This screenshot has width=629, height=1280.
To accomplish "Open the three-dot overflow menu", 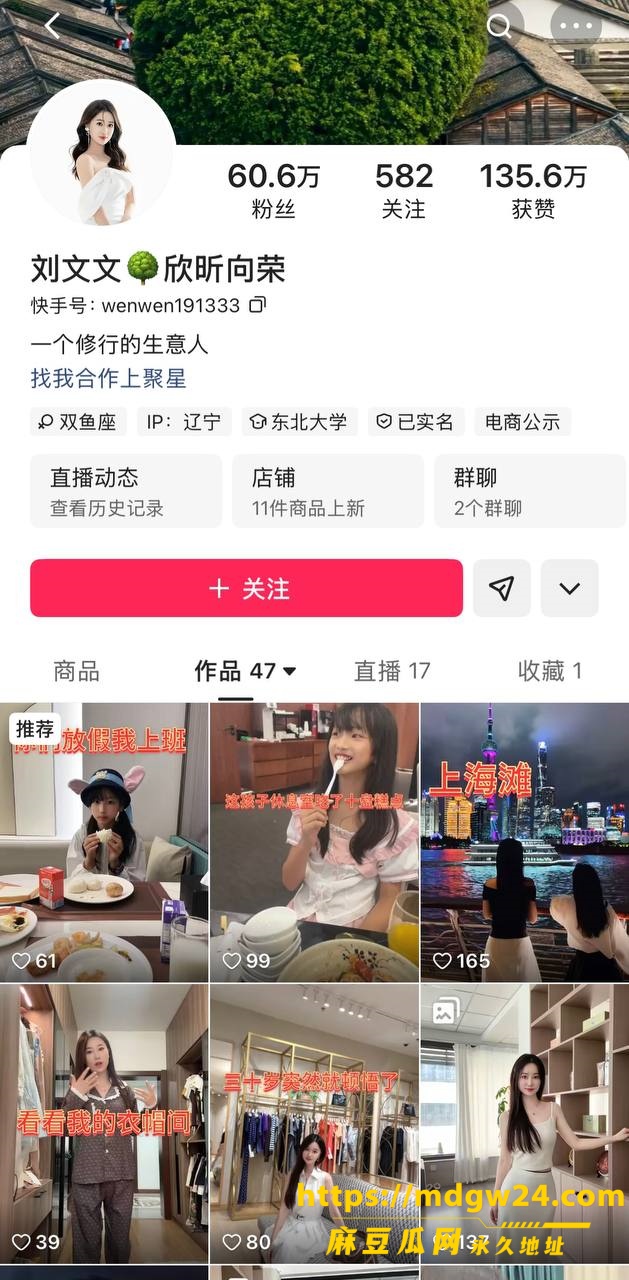I will click(576, 27).
